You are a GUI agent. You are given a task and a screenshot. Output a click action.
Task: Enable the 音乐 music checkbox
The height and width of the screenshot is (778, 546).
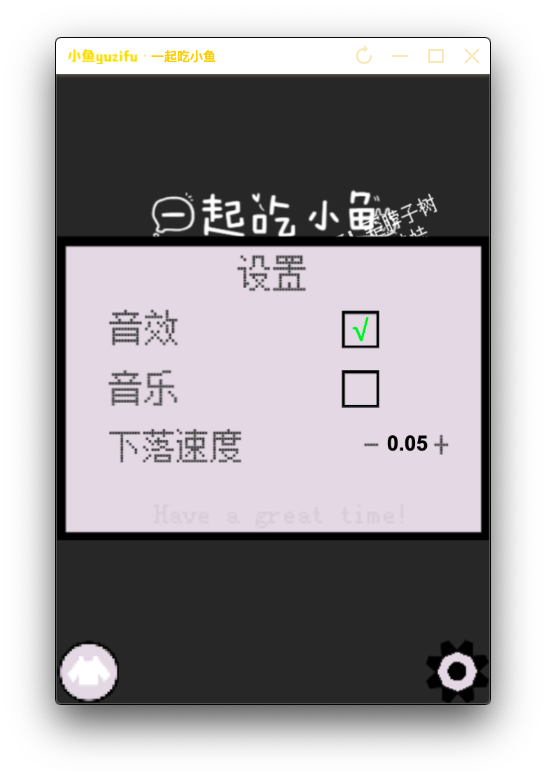[x=360, y=389]
